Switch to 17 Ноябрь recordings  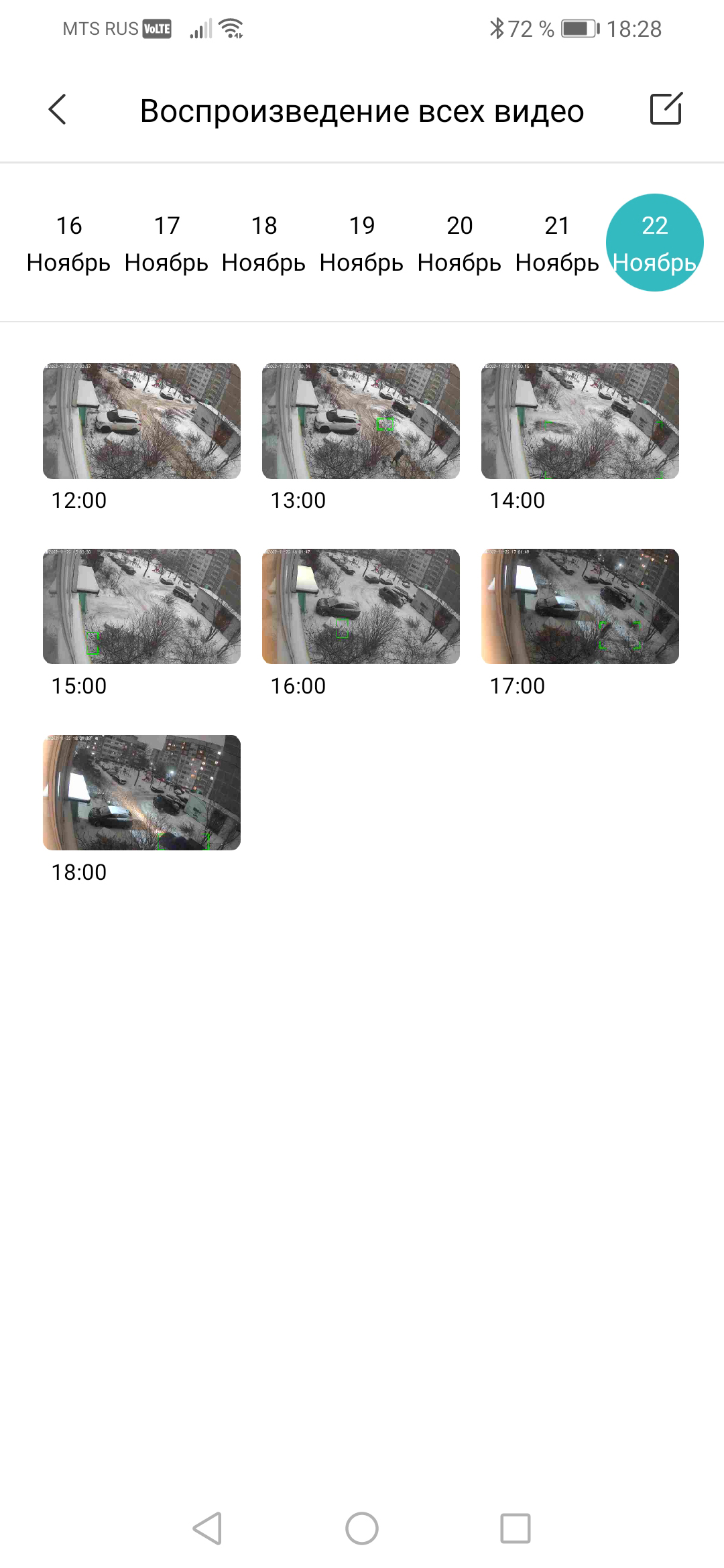pos(166,243)
